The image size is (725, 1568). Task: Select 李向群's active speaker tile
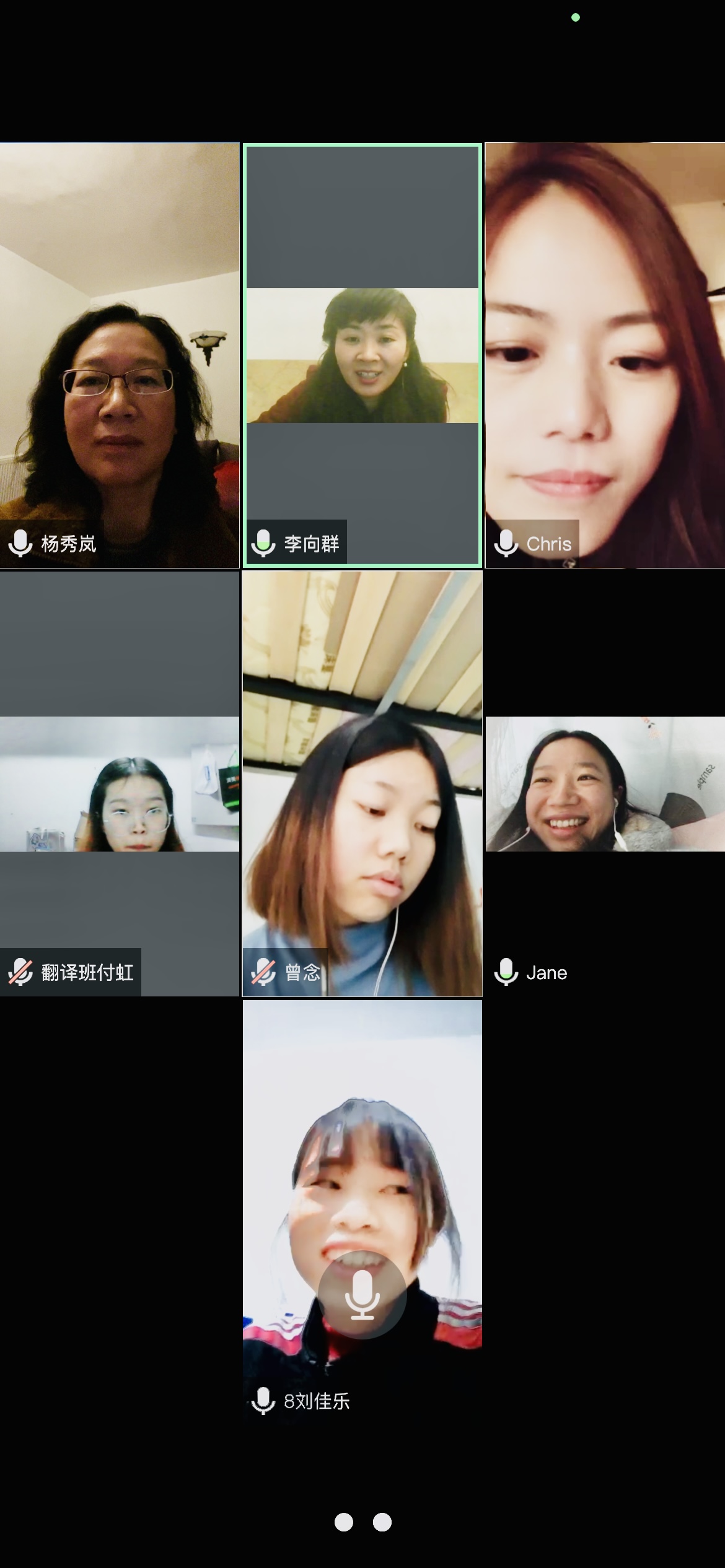coord(362,355)
